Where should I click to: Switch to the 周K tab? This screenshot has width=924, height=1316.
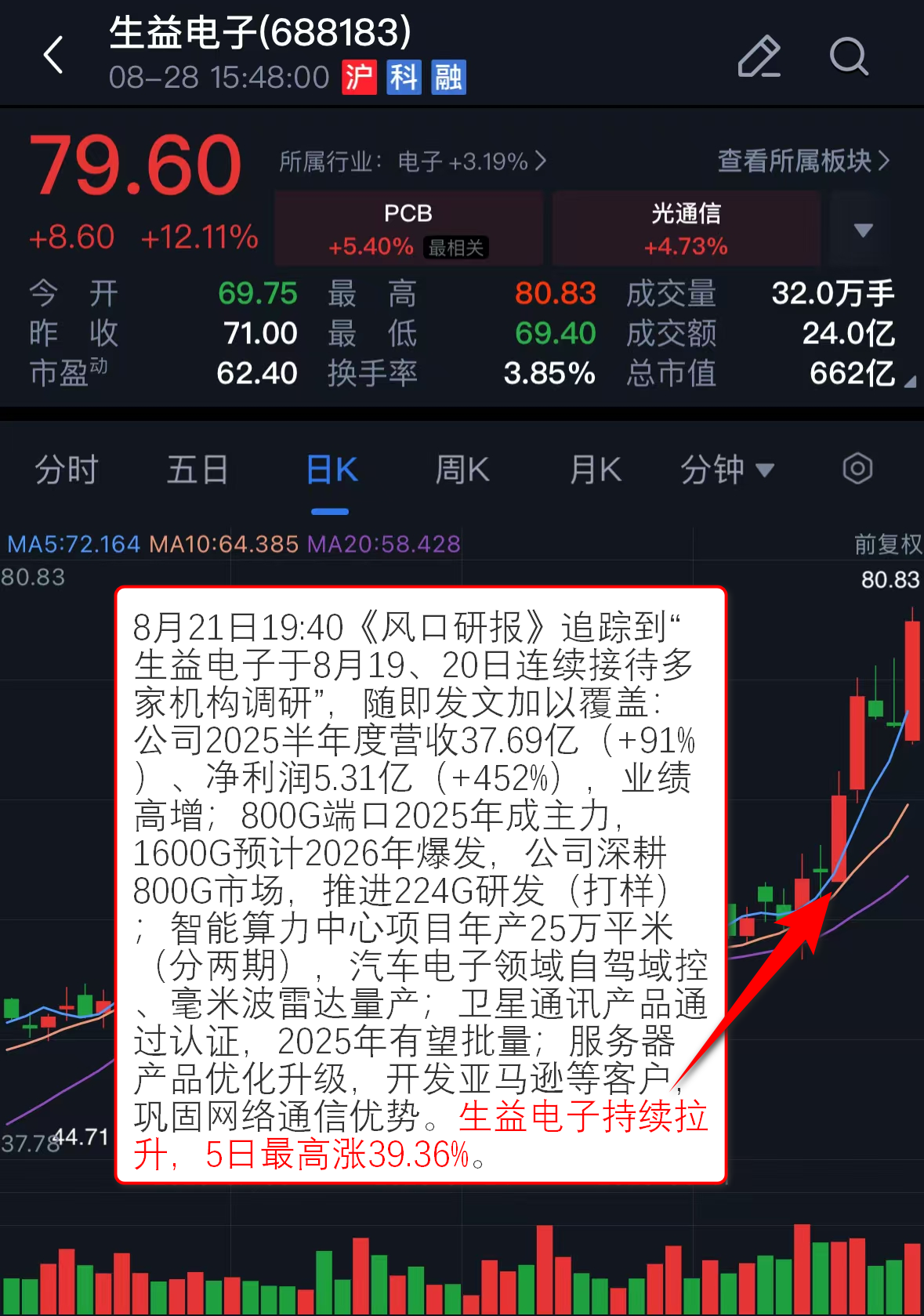[x=462, y=470]
